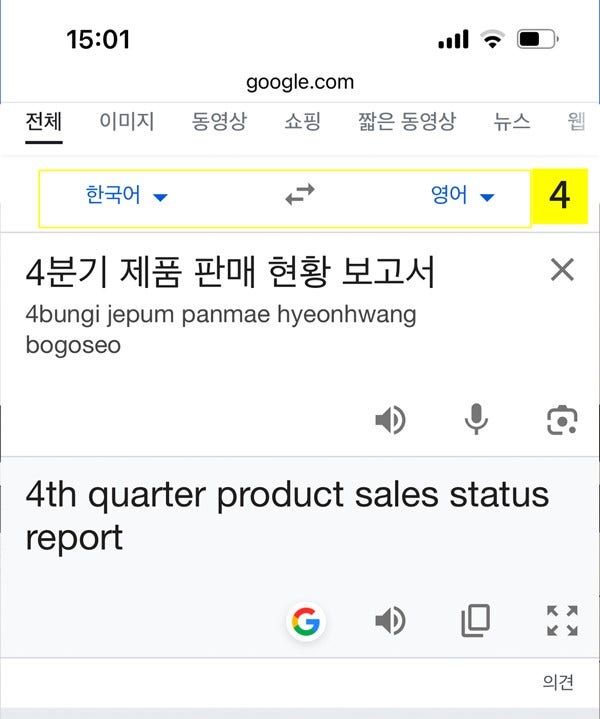This screenshot has height=719, width=600.
Task: Copy the English translation
Action: tap(476, 622)
